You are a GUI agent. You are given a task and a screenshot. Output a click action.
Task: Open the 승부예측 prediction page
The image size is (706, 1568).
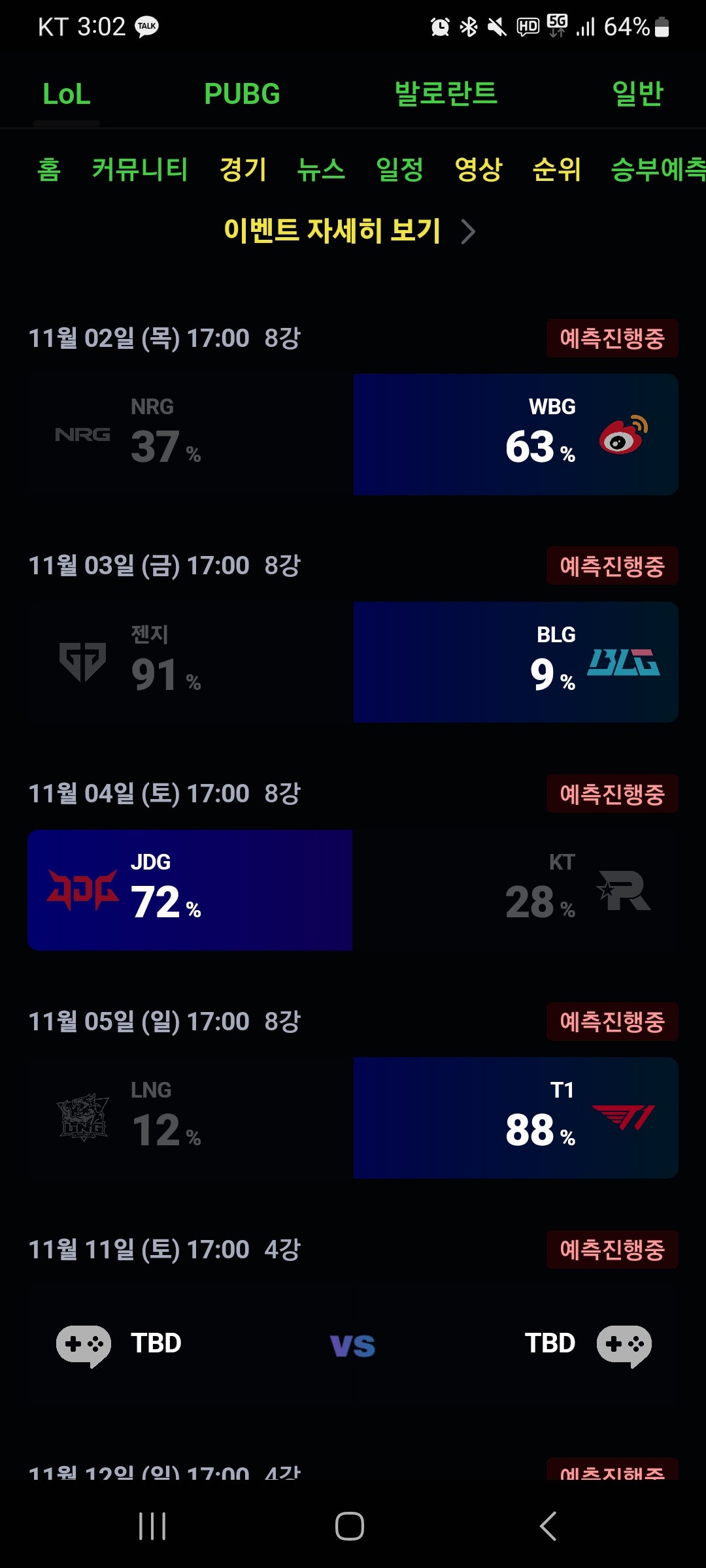(x=660, y=170)
